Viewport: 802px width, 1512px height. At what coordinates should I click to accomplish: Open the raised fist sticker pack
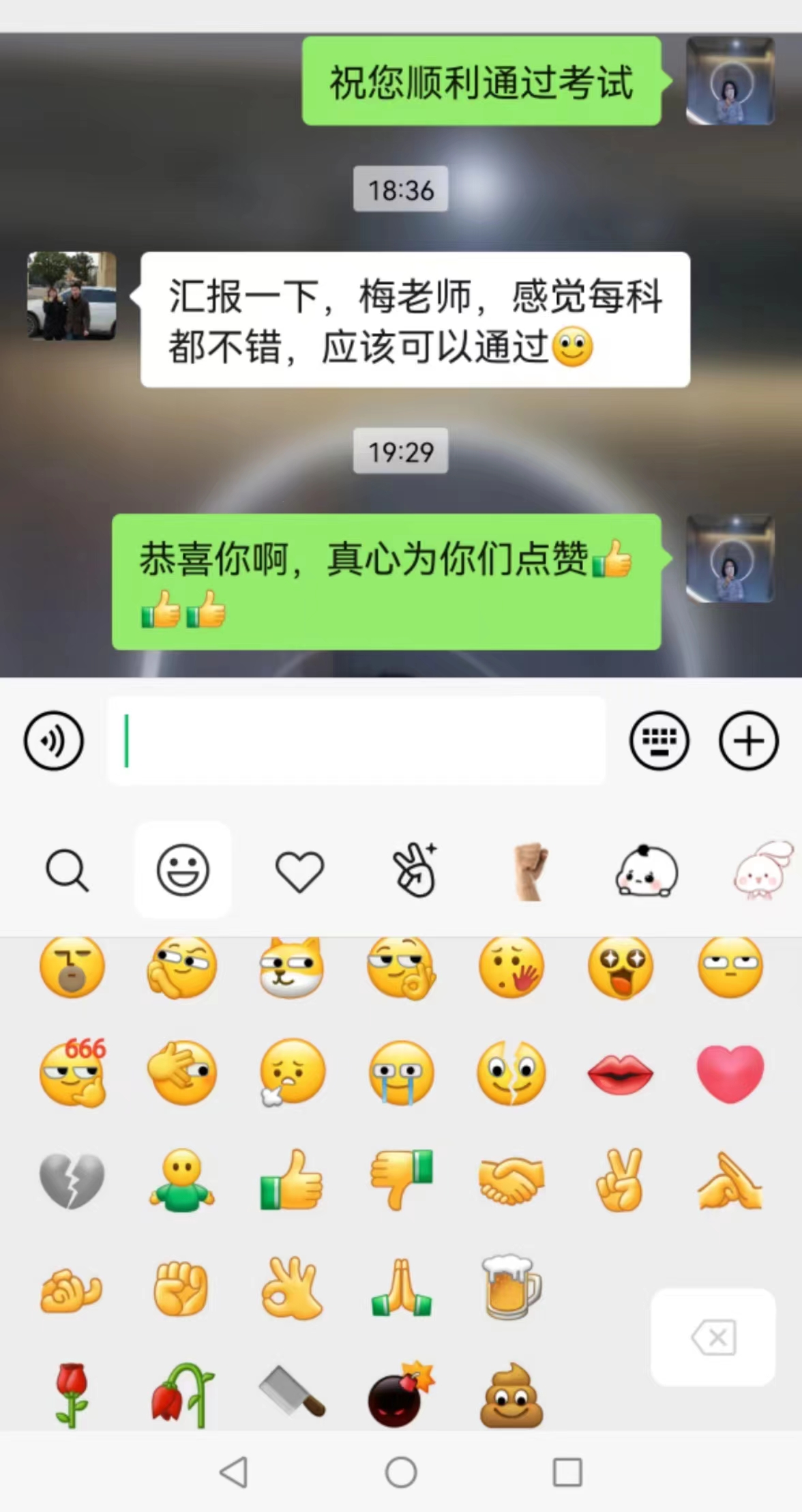[531, 871]
